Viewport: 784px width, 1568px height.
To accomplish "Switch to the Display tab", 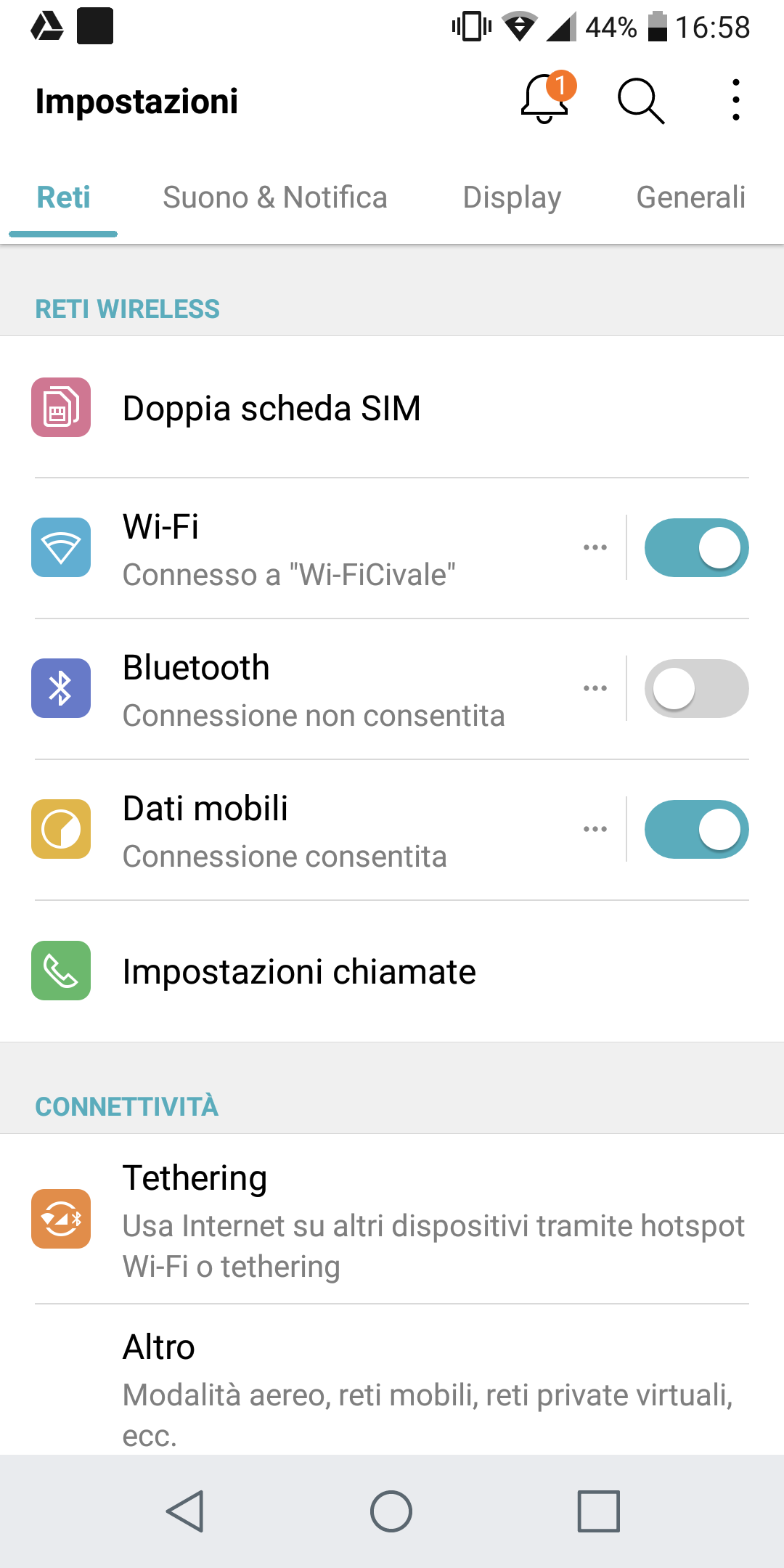I will click(x=512, y=197).
